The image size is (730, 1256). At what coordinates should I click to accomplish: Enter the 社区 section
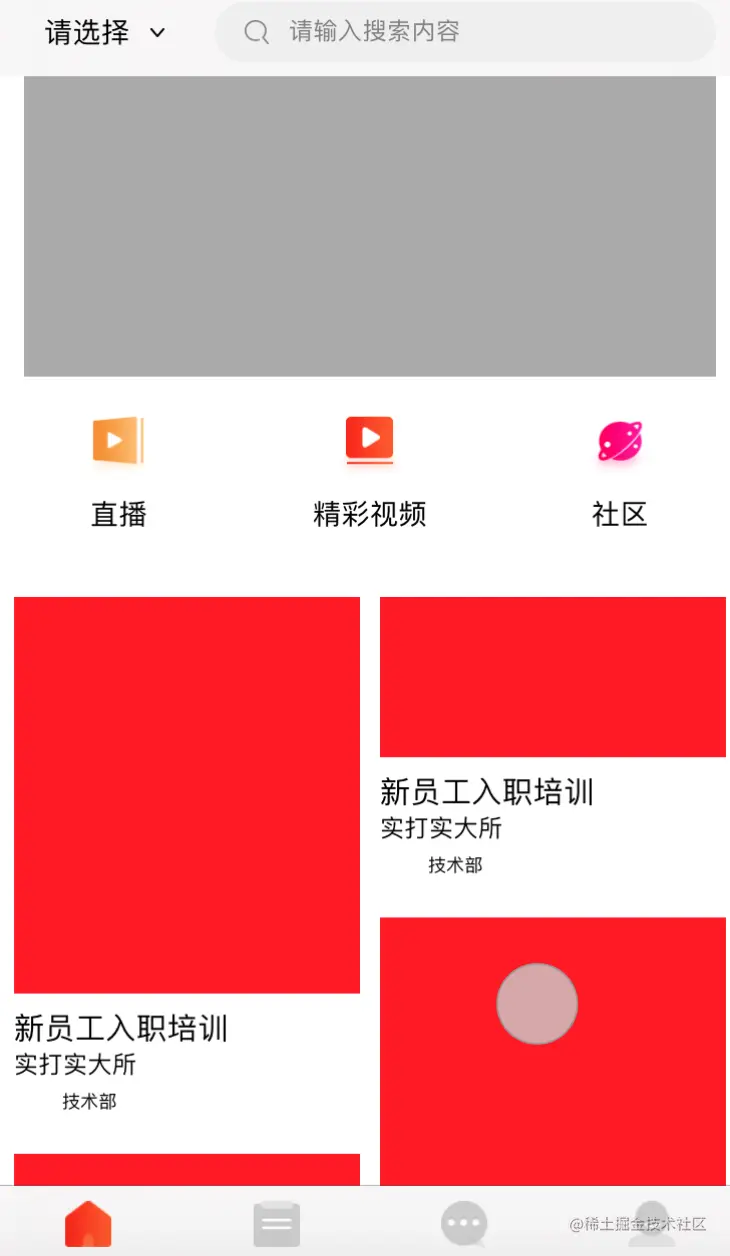620,470
